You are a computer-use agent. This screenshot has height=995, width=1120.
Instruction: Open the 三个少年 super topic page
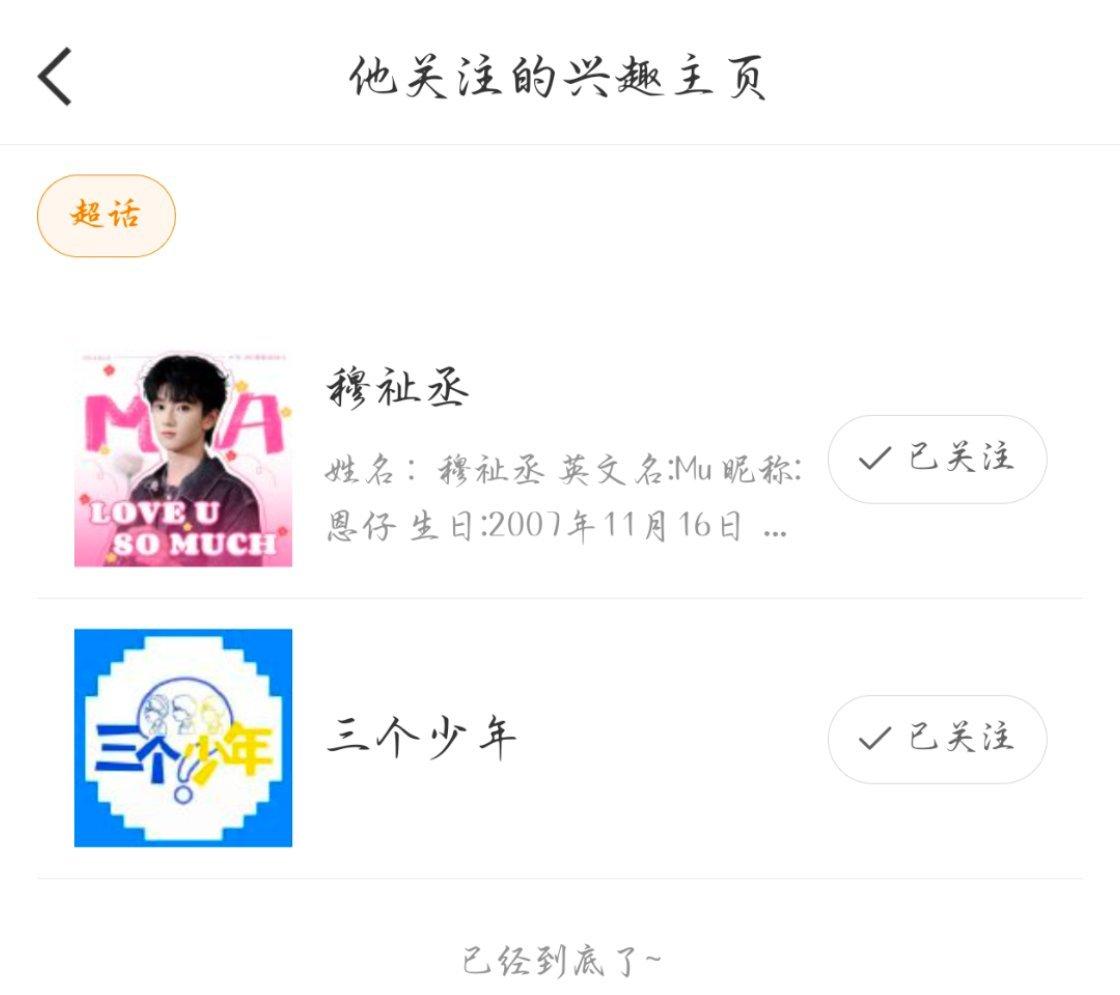coord(421,739)
